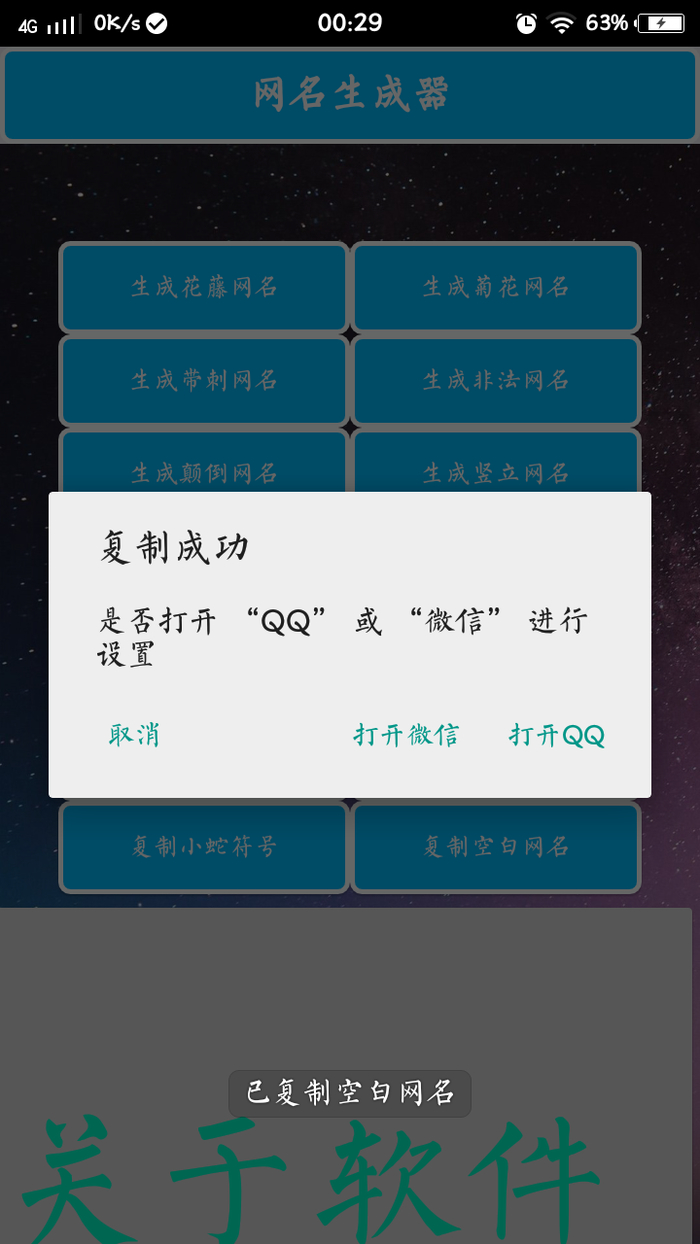This screenshot has width=700, height=1244.
Task: Choose 打开微信 in the dialog
Action: [406, 735]
